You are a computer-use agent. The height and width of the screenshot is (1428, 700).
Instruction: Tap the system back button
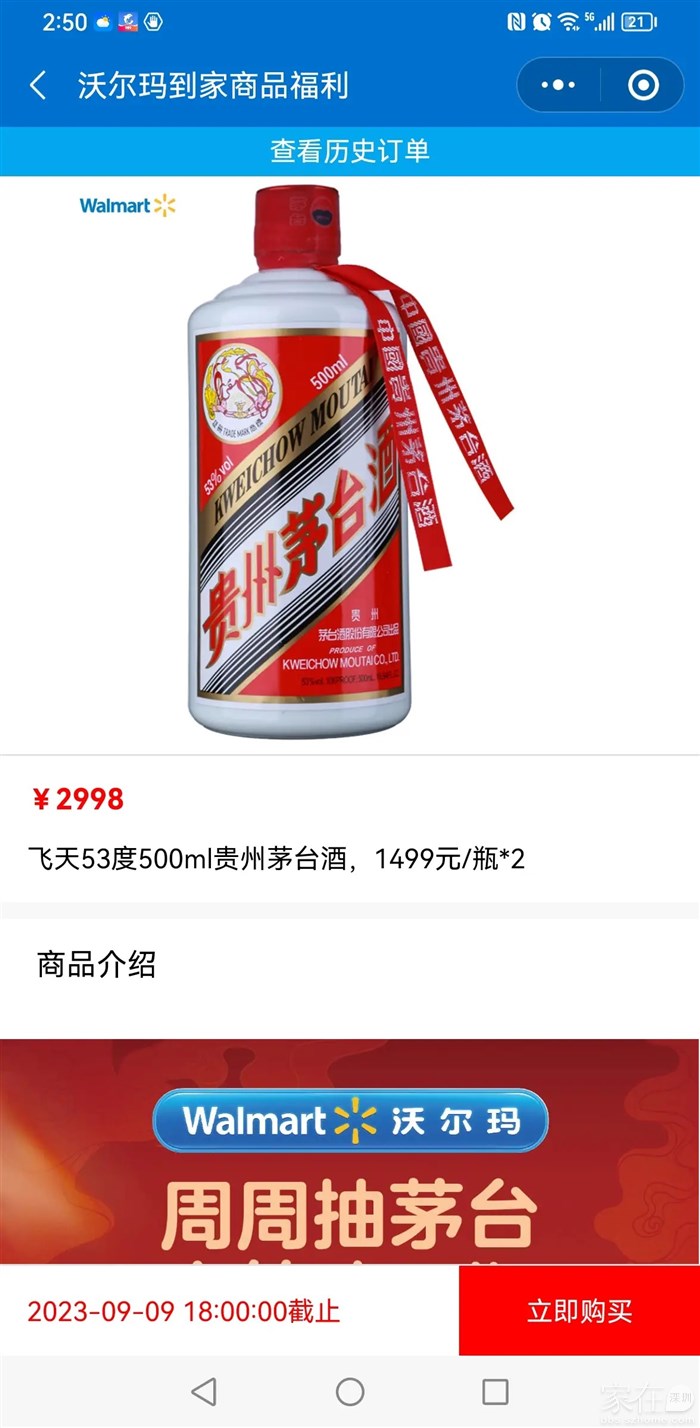pos(204,1391)
